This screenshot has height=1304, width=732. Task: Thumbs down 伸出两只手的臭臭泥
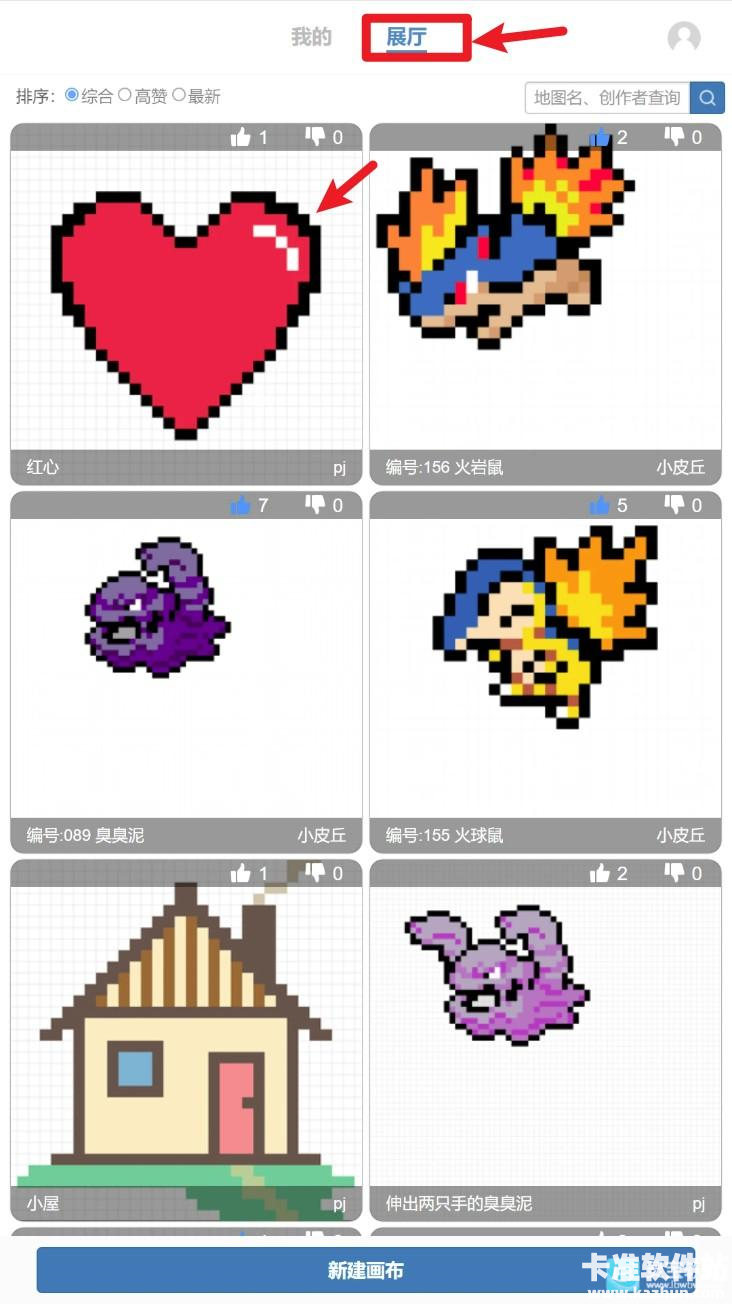676,872
